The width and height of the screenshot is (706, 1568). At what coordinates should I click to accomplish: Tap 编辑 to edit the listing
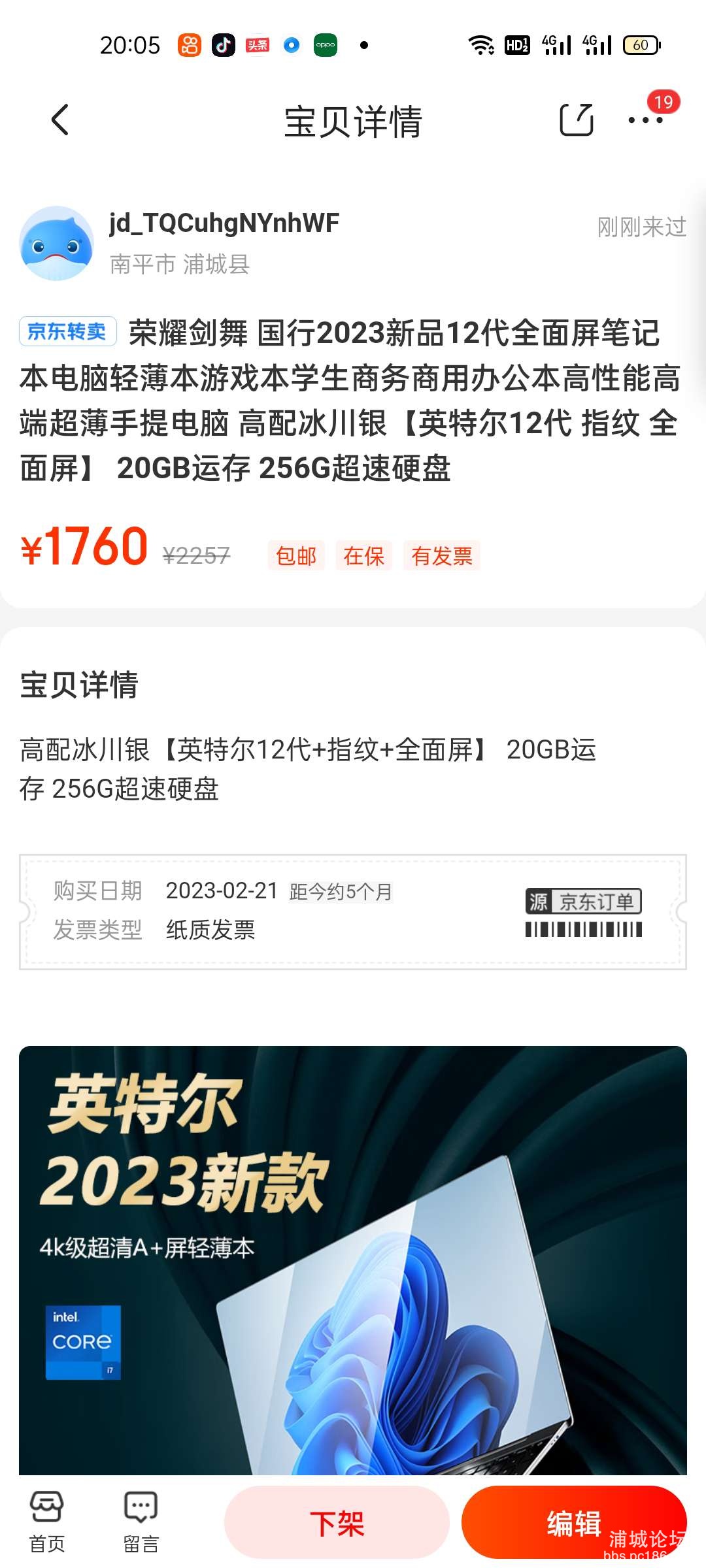click(x=573, y=1522)
